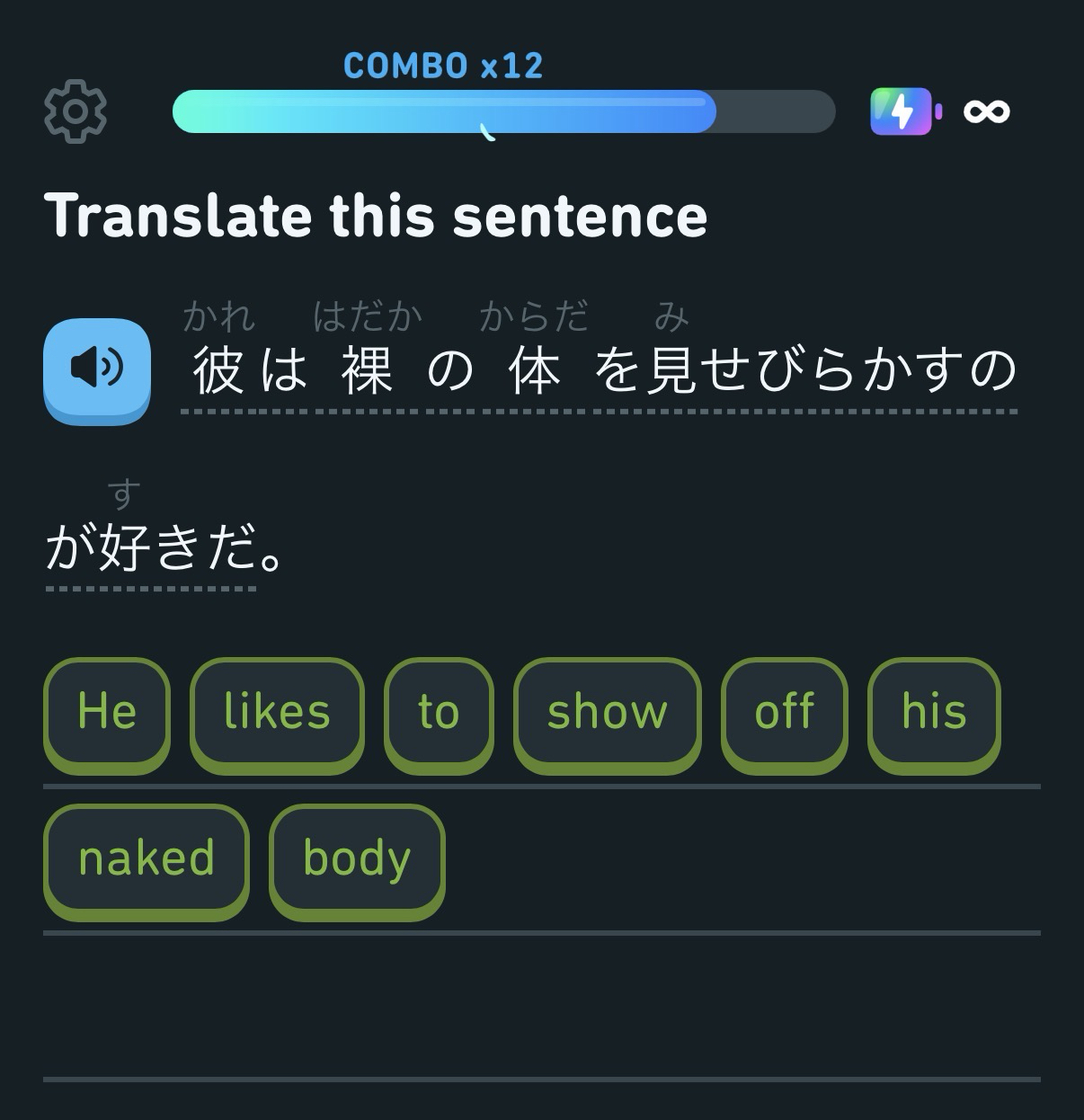
Task: Tap the "his" word tile
Action: (934, 713)
